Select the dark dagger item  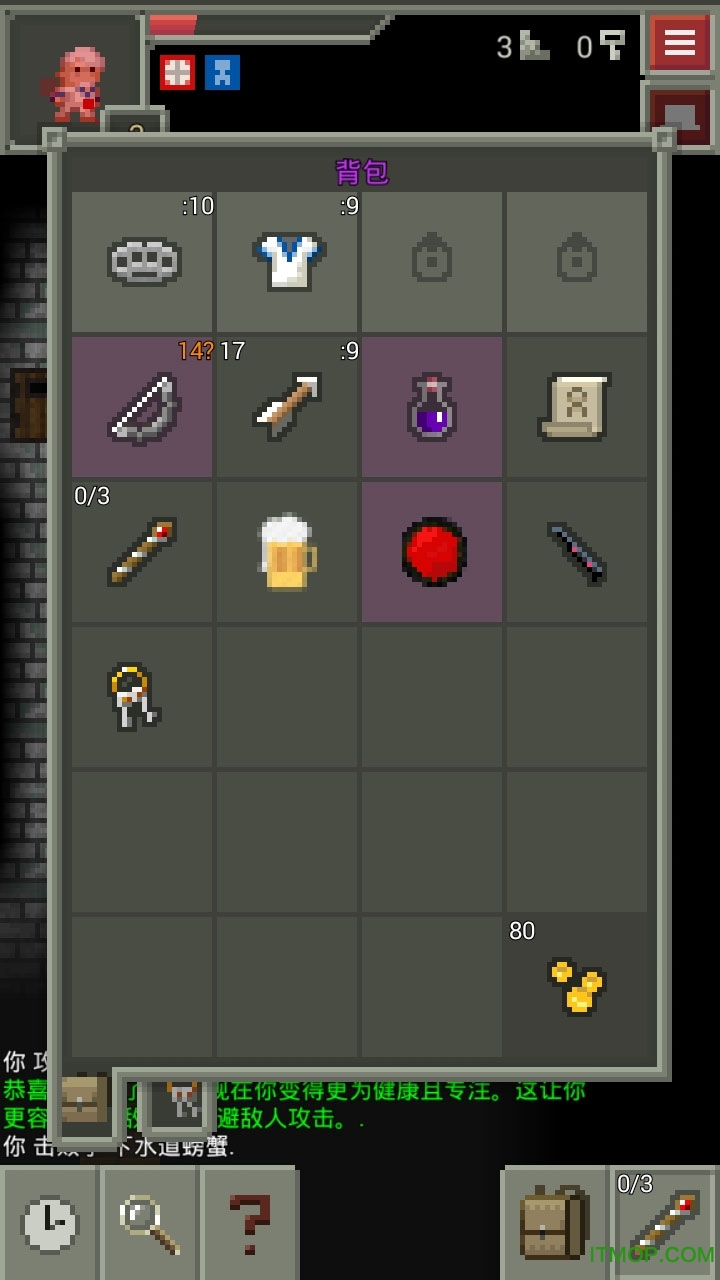tap(576, 552)
